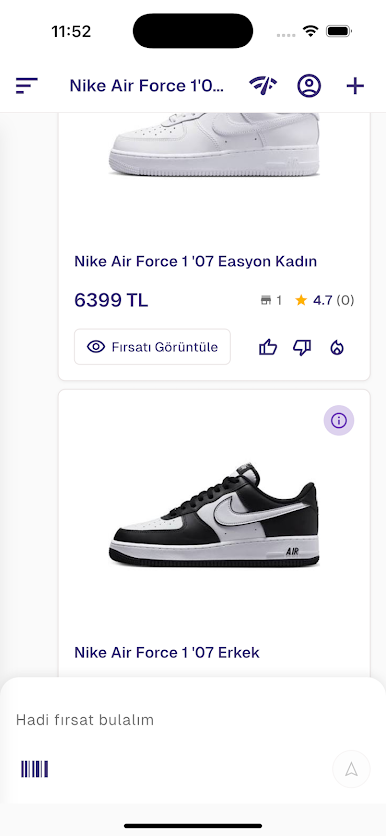This screenshot has width=386, height=836.
Task: Open the Nike Air Force 1 '07 Erkek card
Action: [x=214, y=533]
